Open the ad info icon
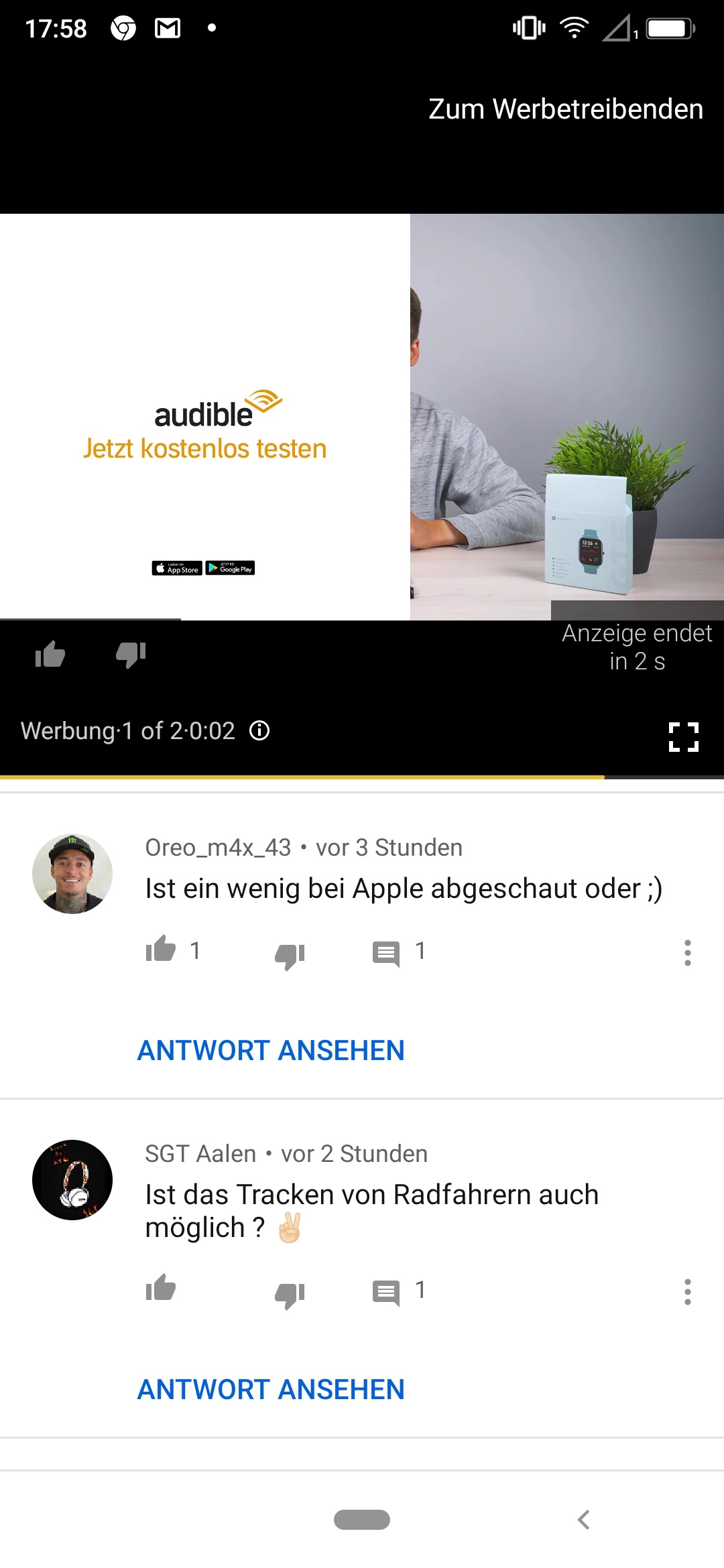 coord(259,730)
